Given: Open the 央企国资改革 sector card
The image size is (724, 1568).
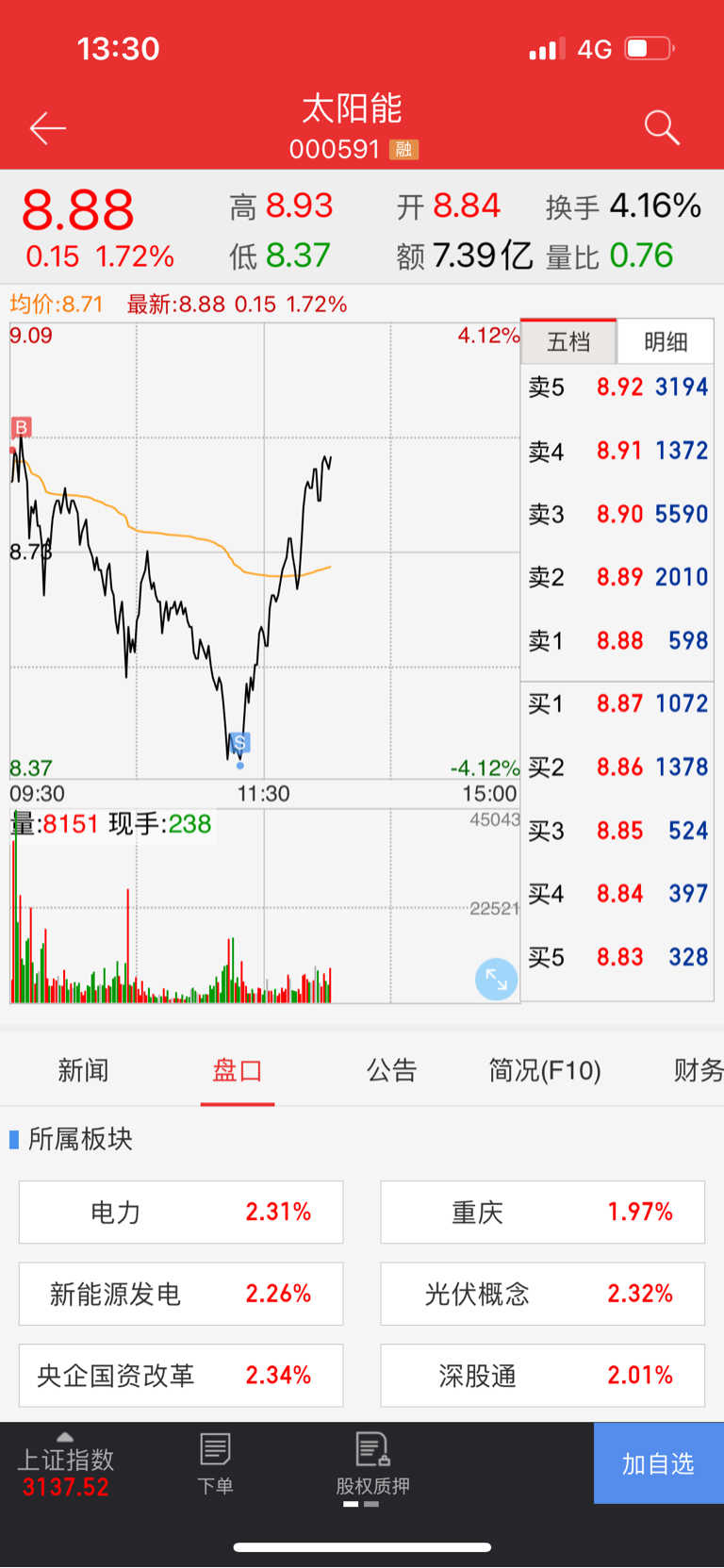Looking at the screenshot, I should click(181, 1376).
